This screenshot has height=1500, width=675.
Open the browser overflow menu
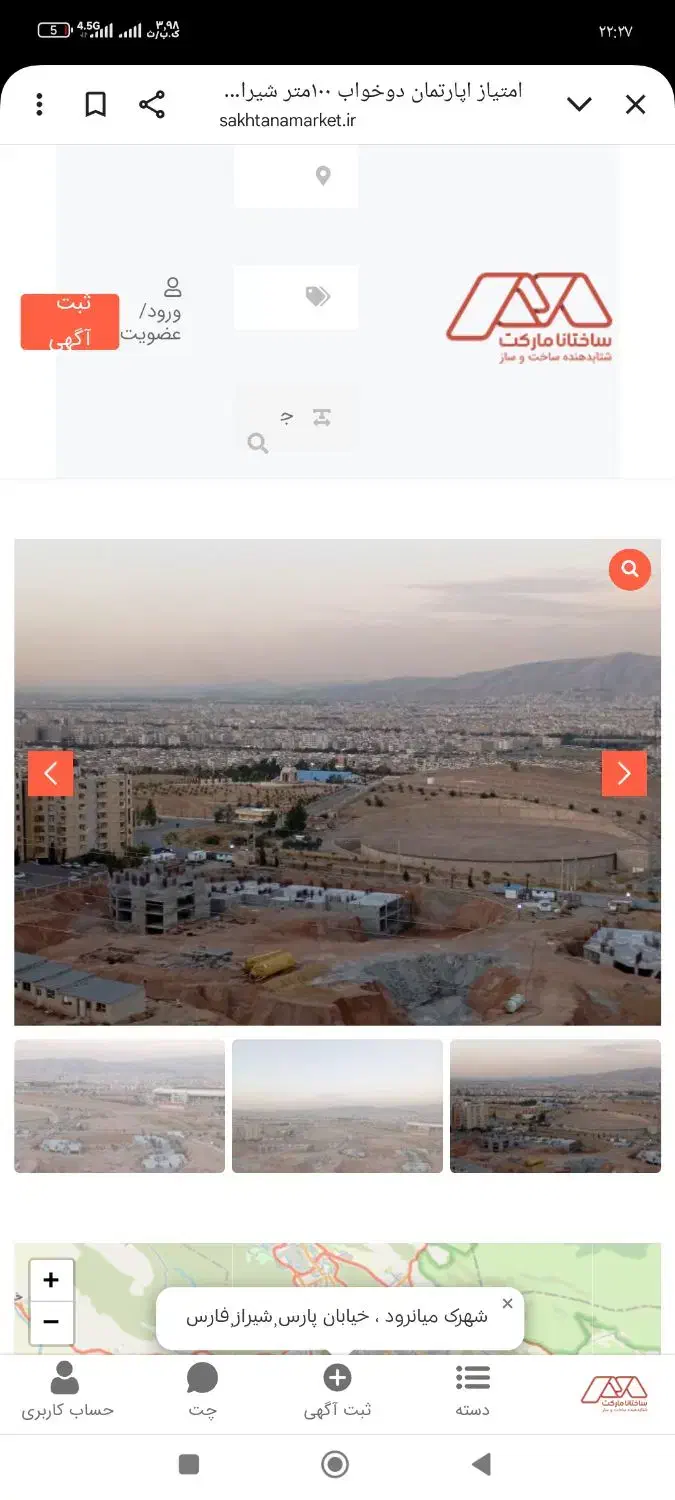click(39, 104)
